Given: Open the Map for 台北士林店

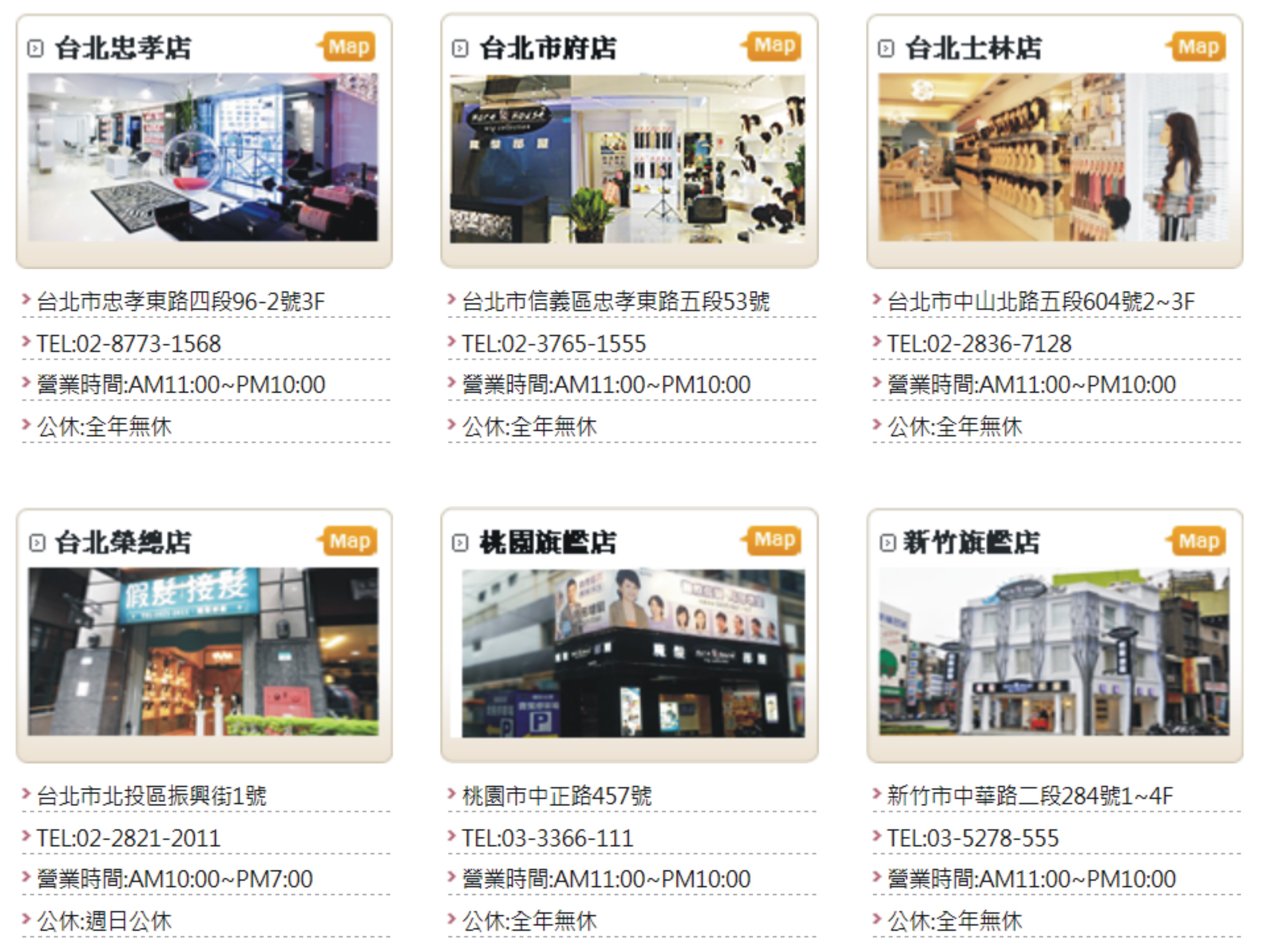Looking at the screenshot, I should tap(1198, 47).
